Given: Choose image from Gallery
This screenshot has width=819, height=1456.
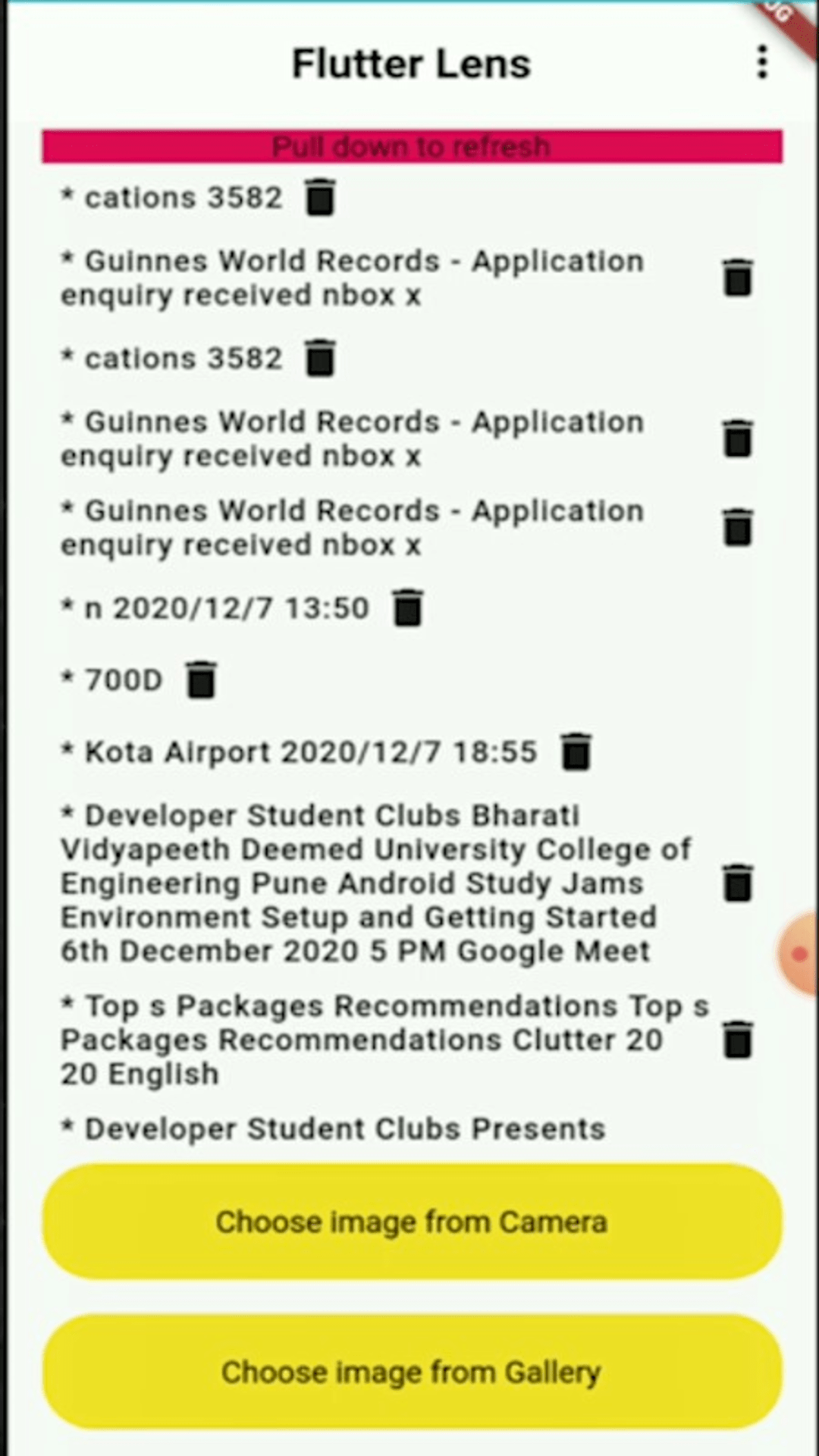Looking at the screenshot, I should [412, 1372].
